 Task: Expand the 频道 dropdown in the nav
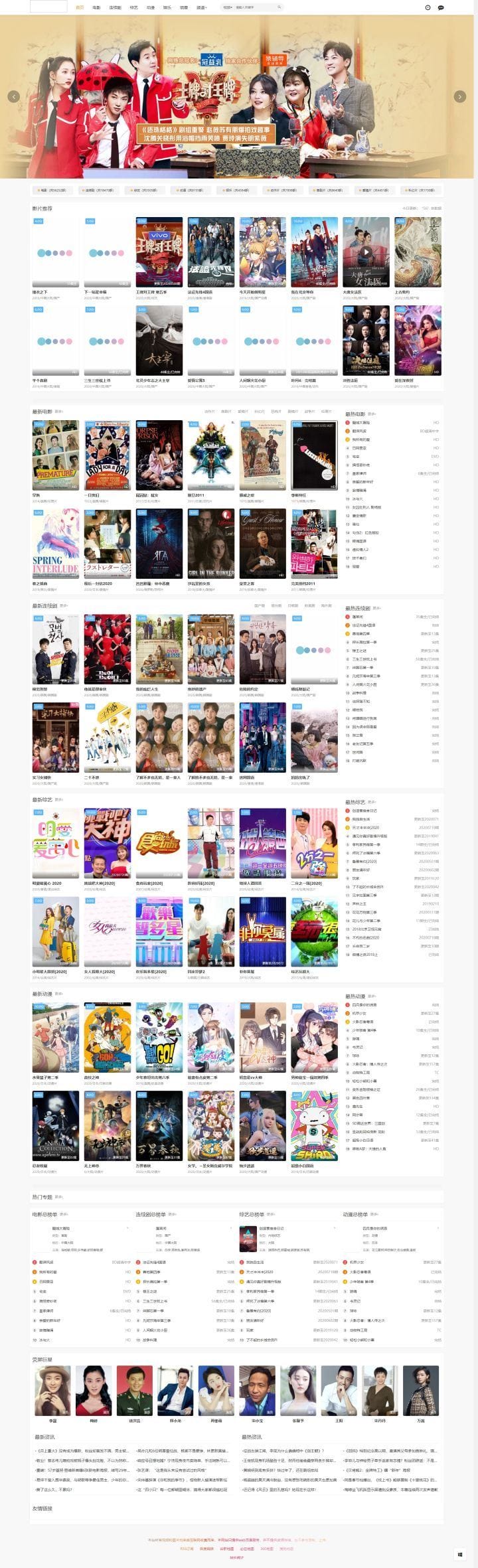tap(202, 7)
